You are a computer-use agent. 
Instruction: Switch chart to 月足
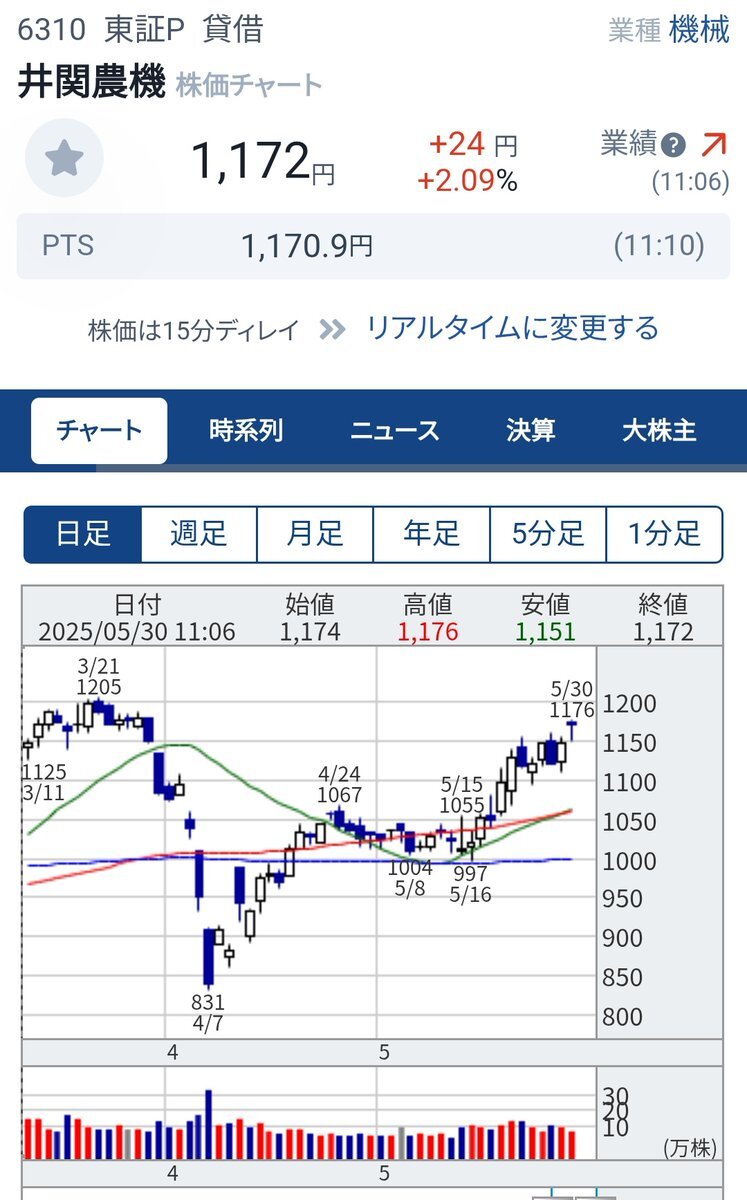click(x=315, y=534)
